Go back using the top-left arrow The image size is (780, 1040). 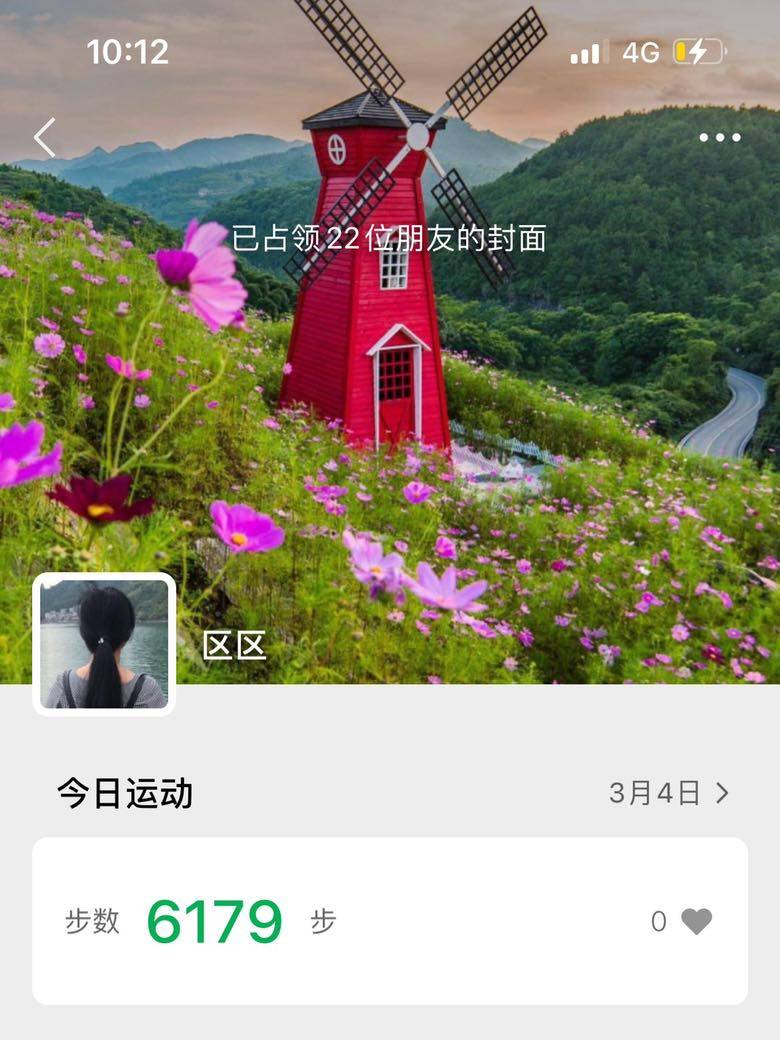(x=45, y=138)
